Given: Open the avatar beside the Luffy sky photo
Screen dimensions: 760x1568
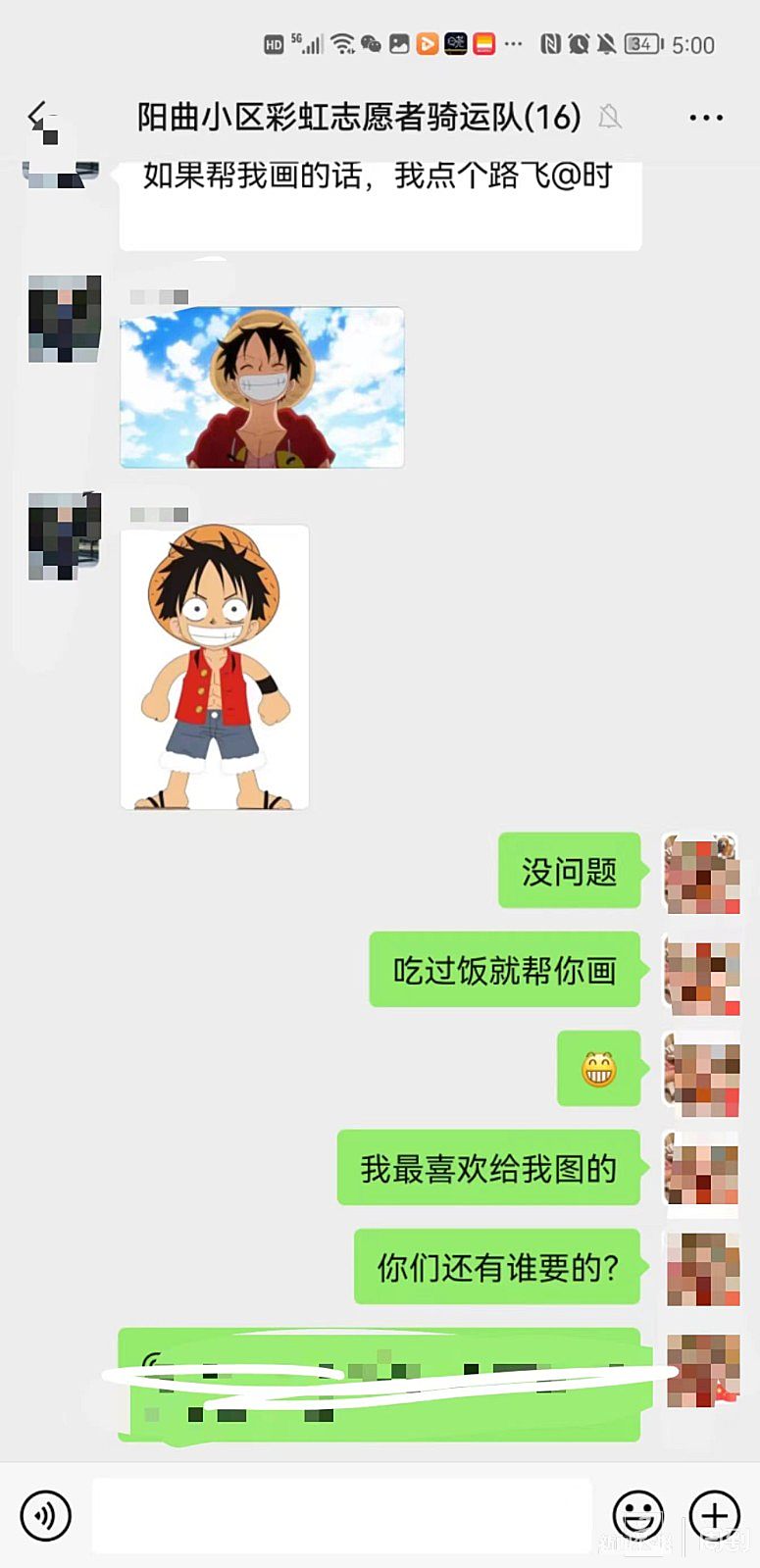Looking at the screenshot, I should pos(65,320).
